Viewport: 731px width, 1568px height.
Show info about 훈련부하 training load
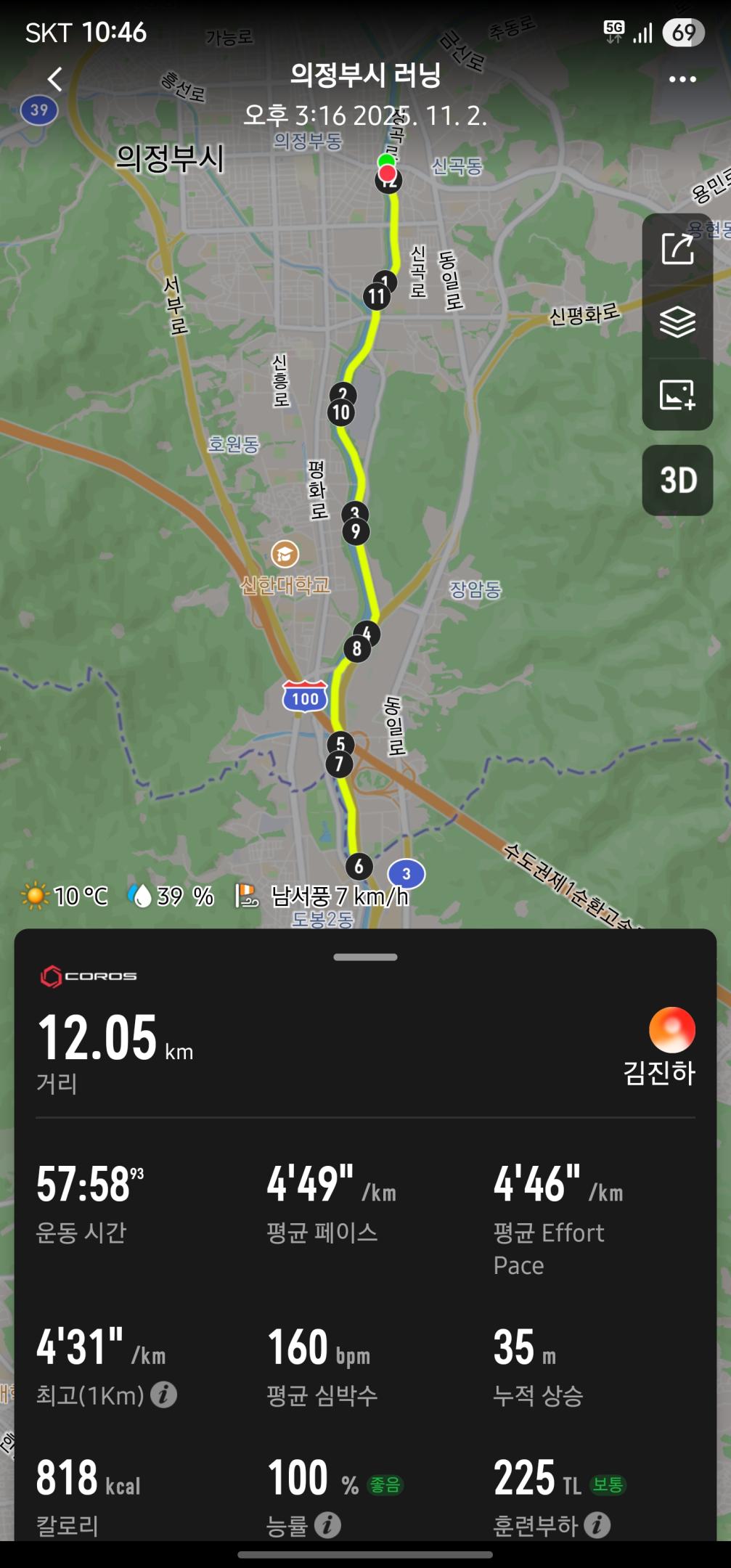(597, 1524)
